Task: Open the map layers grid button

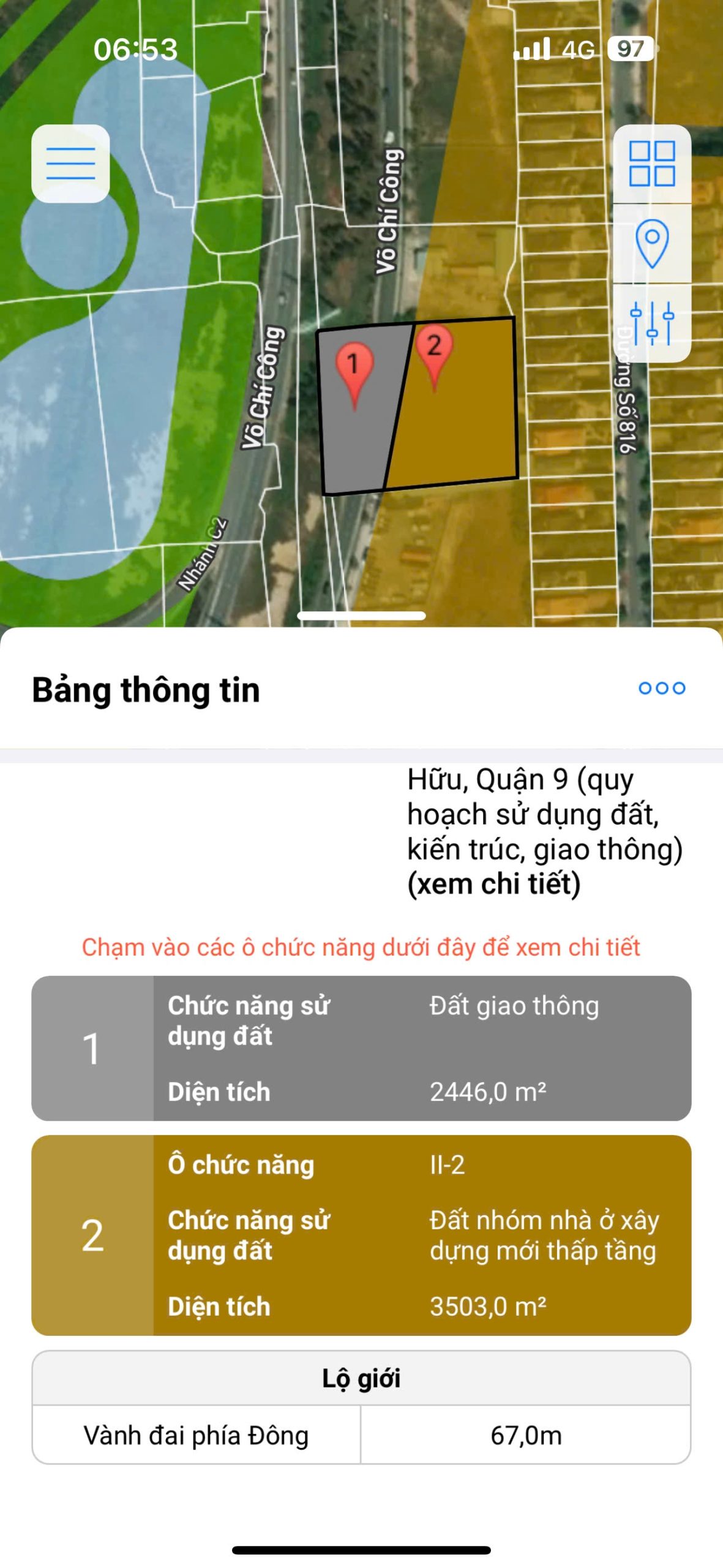Action: [x=652, y=164]
